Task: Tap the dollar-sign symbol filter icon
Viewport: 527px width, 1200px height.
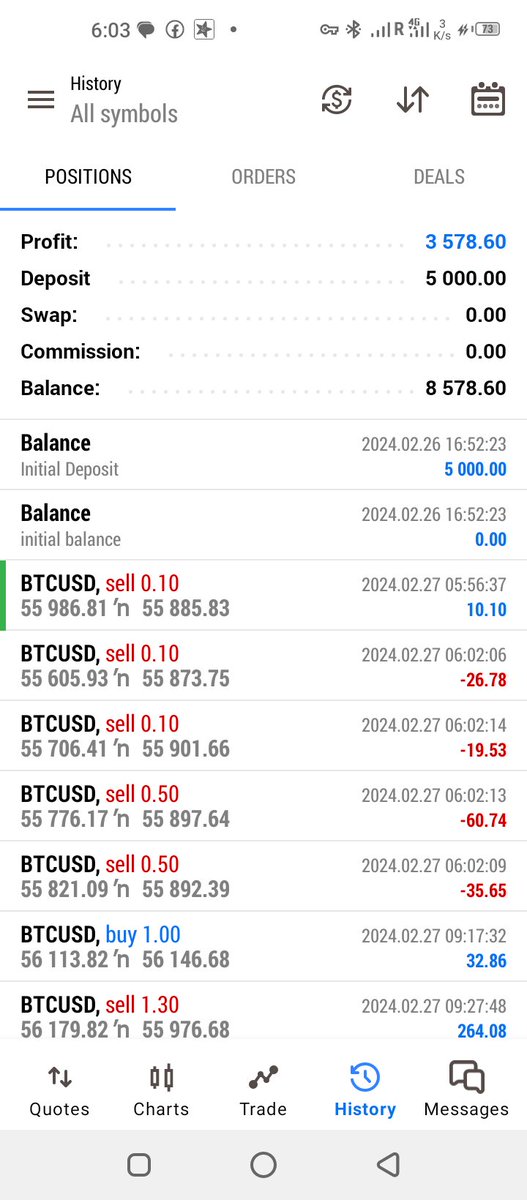Action: [338, 100]
